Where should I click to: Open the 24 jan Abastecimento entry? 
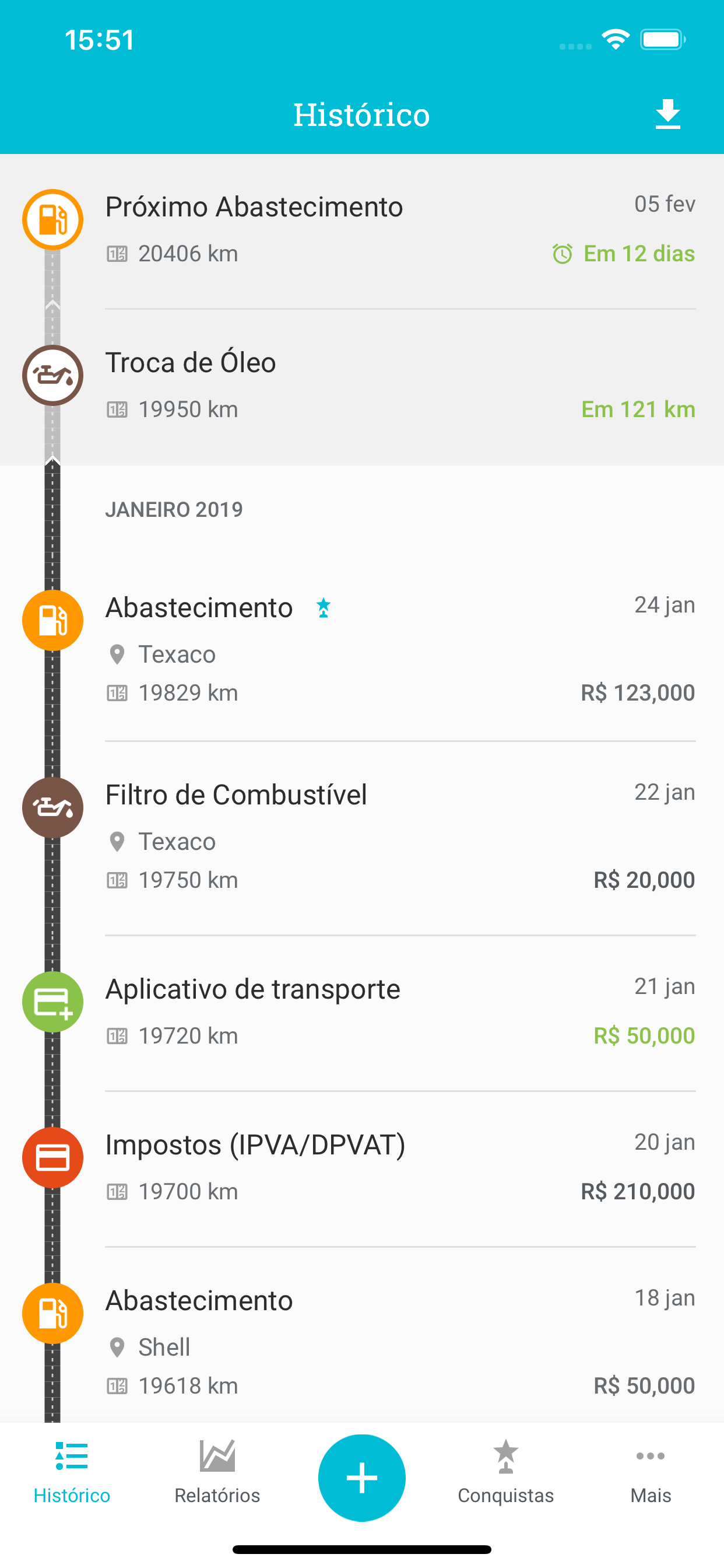[399, 649]
